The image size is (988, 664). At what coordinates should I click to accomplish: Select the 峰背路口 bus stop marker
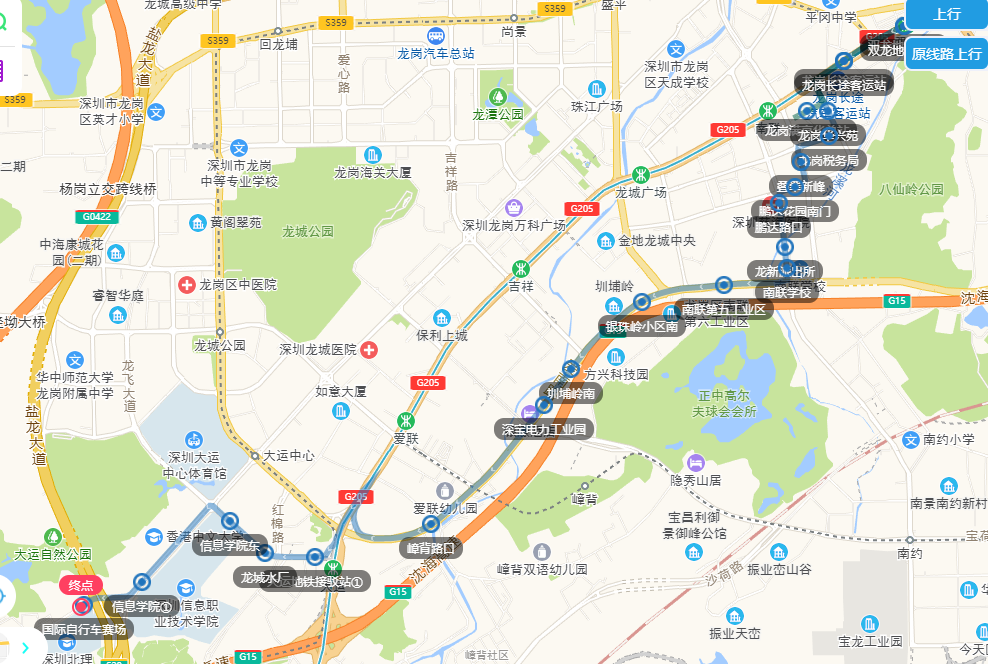click(x=431, y=524)
